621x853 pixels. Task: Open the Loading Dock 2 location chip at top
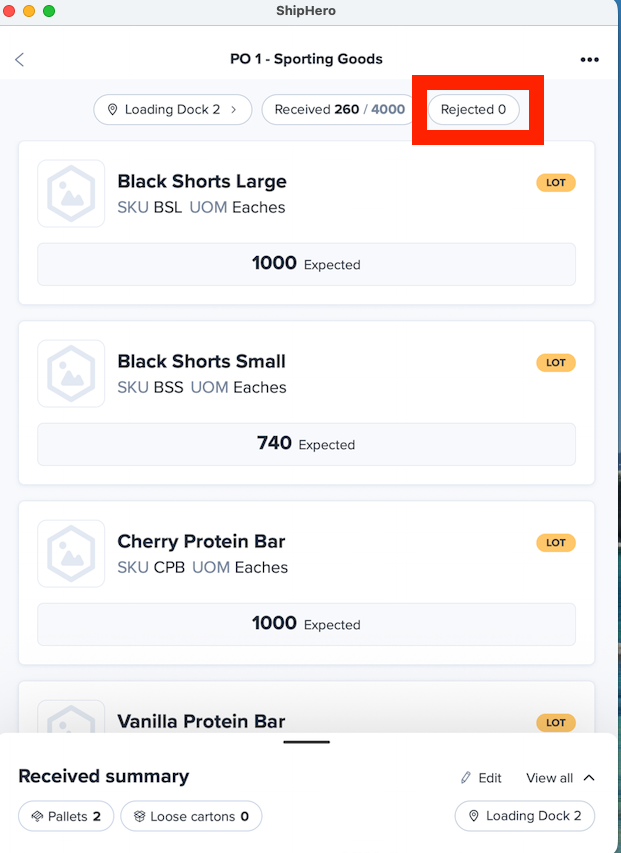click(172, 109)
